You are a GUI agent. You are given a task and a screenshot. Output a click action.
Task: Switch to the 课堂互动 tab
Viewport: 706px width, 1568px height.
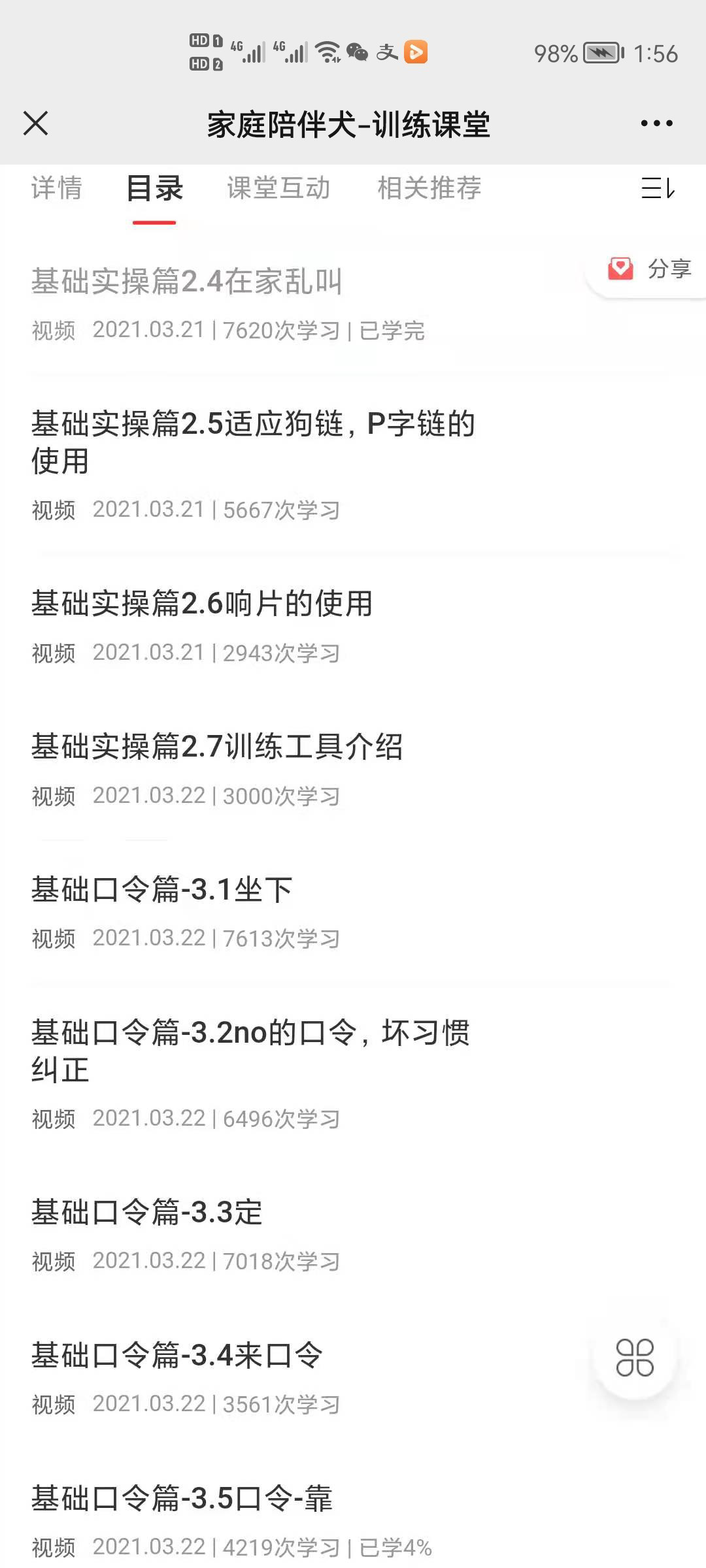tap(276, 189)
